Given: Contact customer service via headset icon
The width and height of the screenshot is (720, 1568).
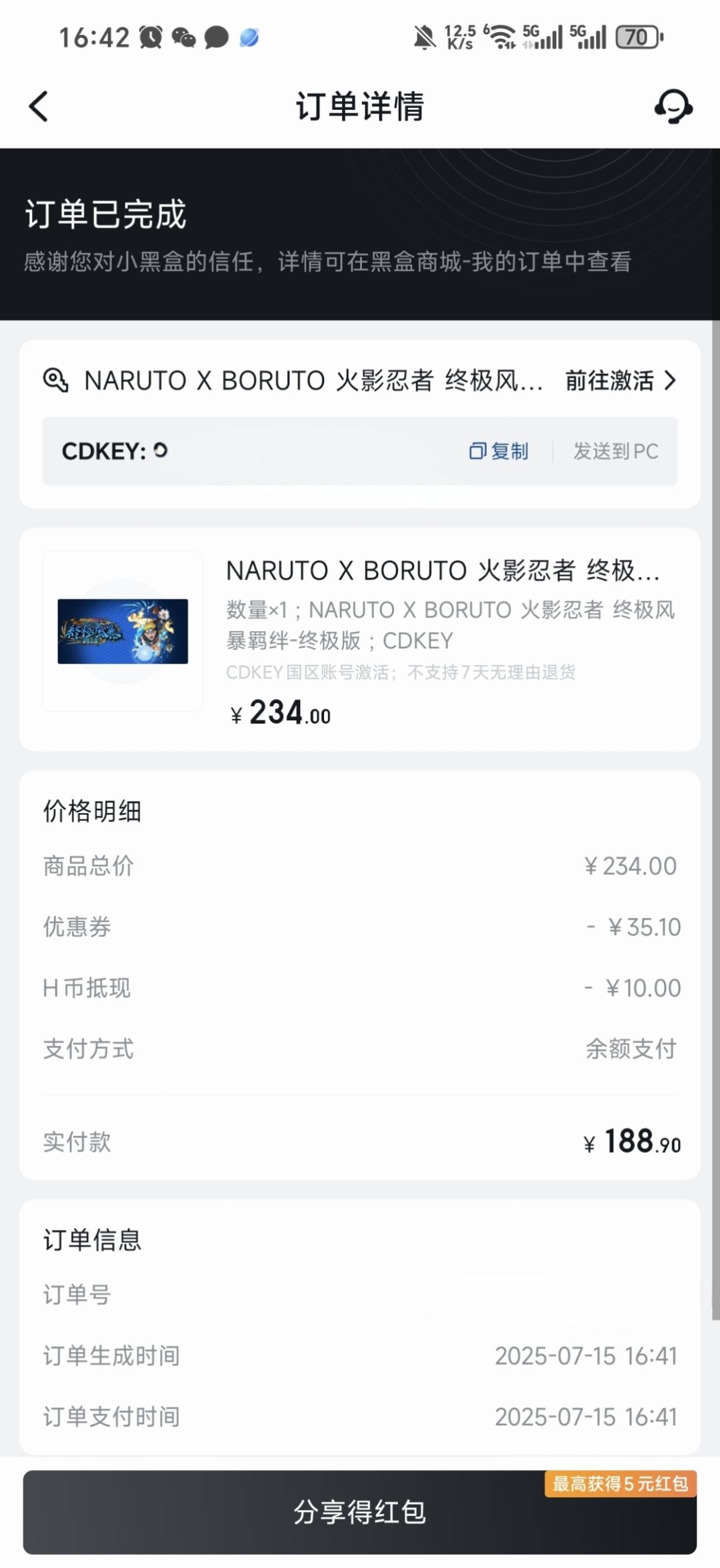Looking at the screenshot, I should [x=673, y=107].
